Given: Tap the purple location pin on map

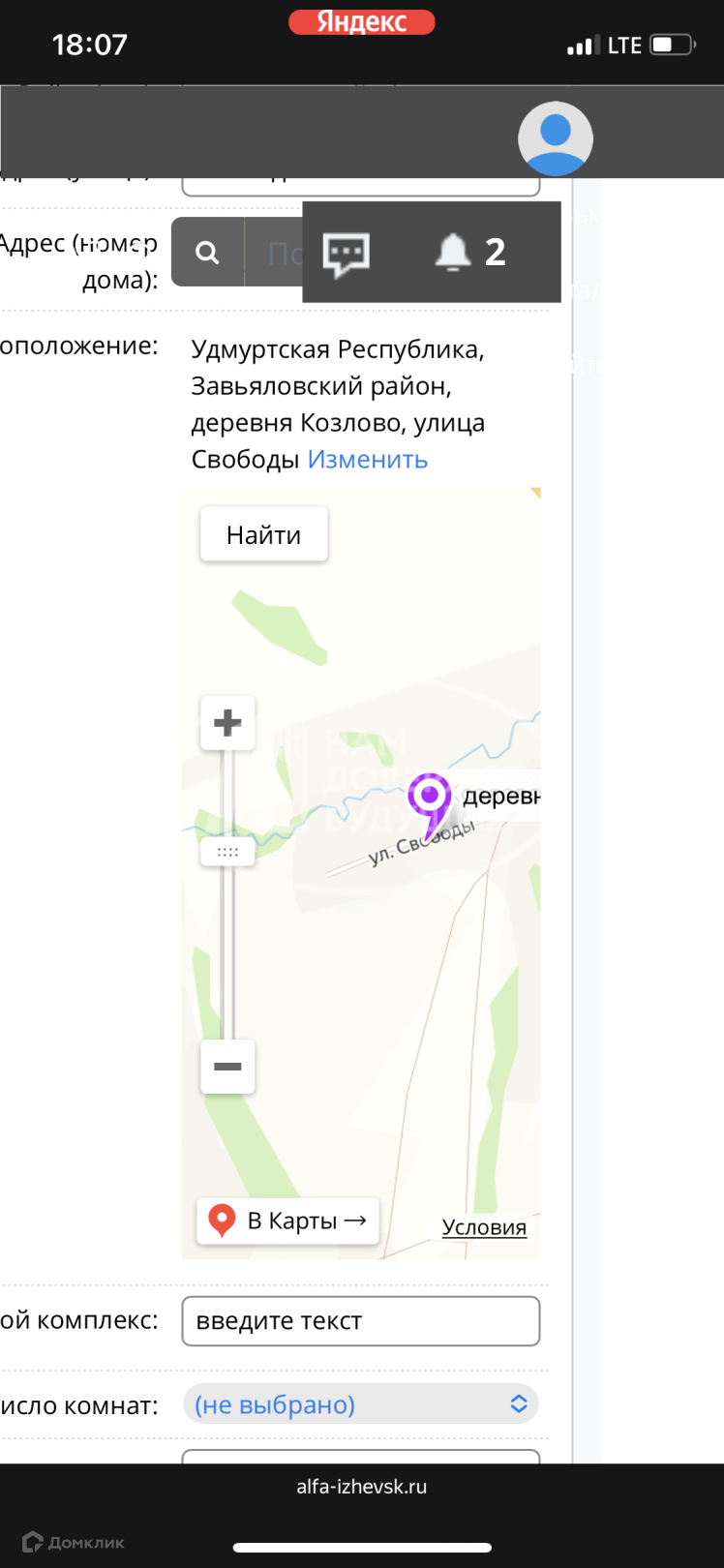Looking at the screenshot, I should tap(430, 797).
